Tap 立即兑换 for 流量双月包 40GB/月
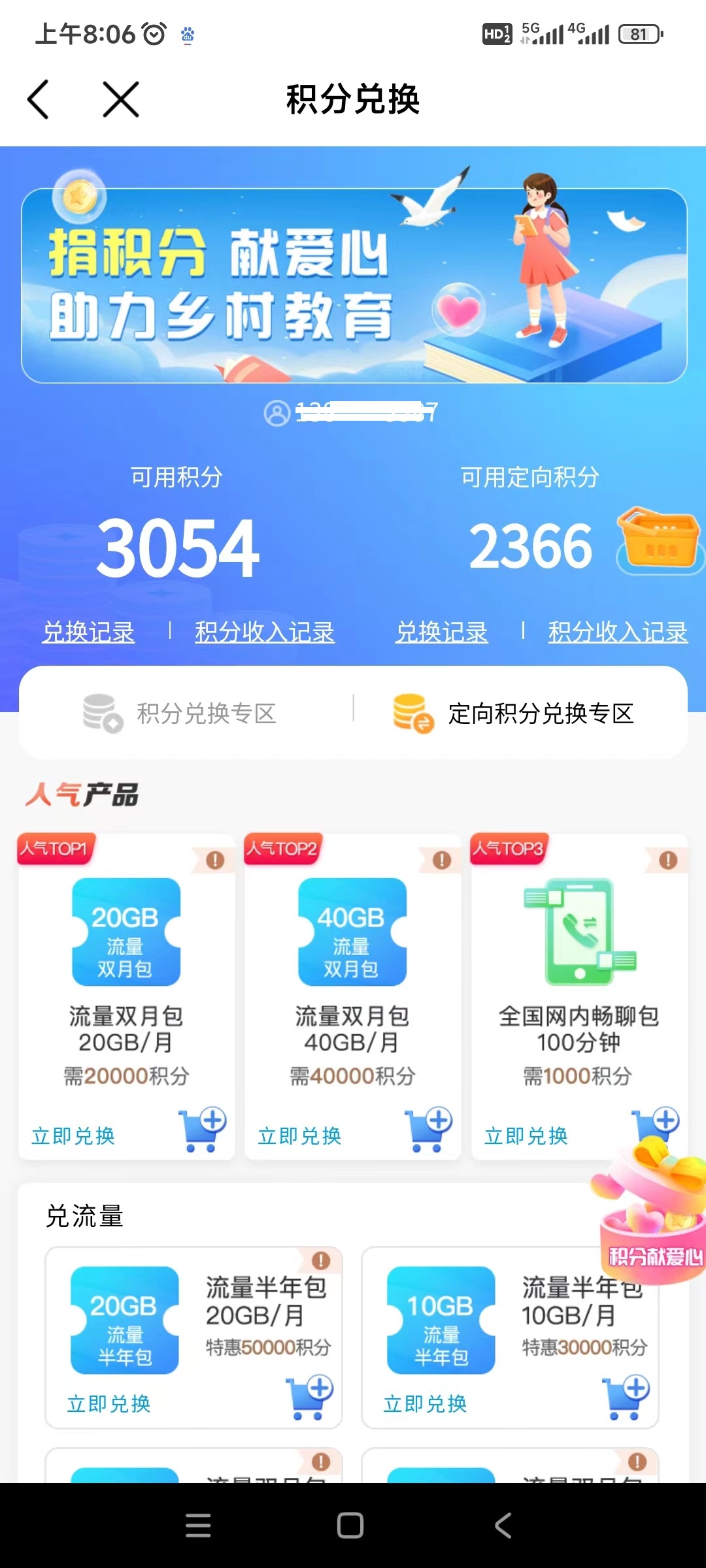The height and width of the screenshot is (1568, 706). click(x=299, y=1136)
